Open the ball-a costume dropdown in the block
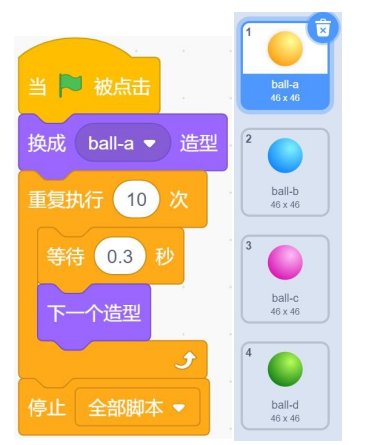The image size is (376, 445). point(123,143)
